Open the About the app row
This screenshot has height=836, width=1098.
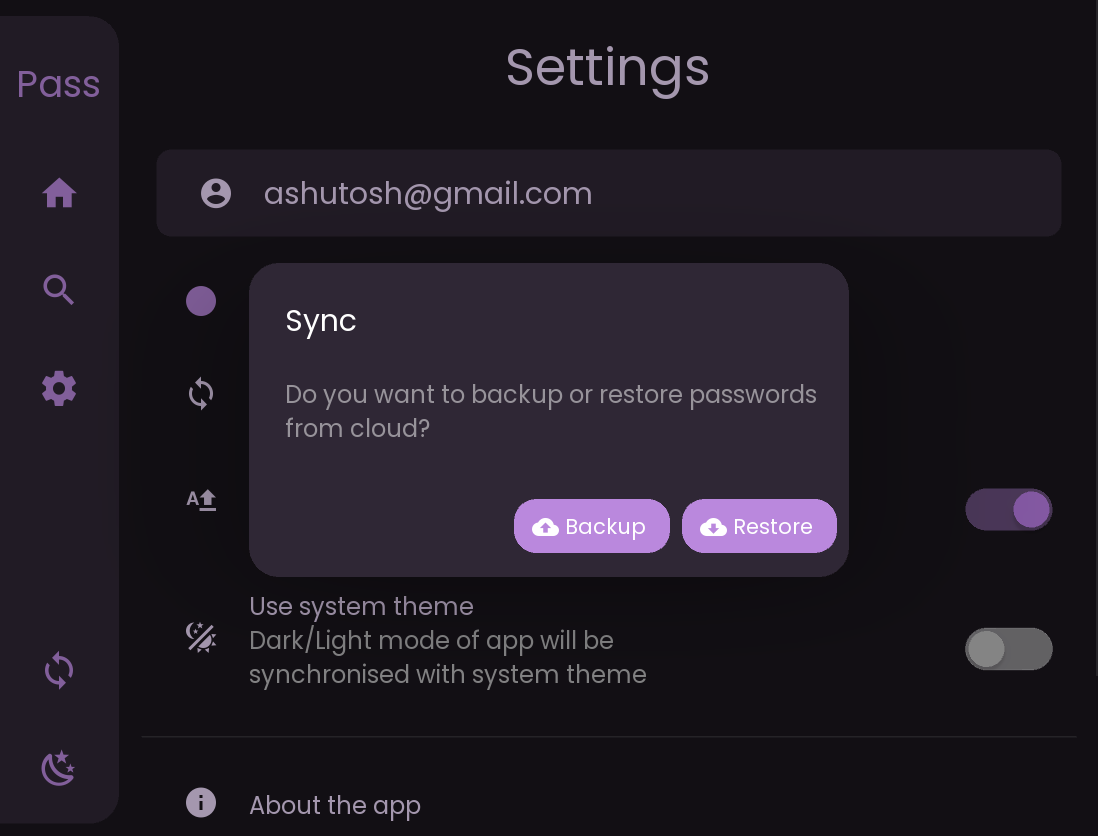(609, 804)
